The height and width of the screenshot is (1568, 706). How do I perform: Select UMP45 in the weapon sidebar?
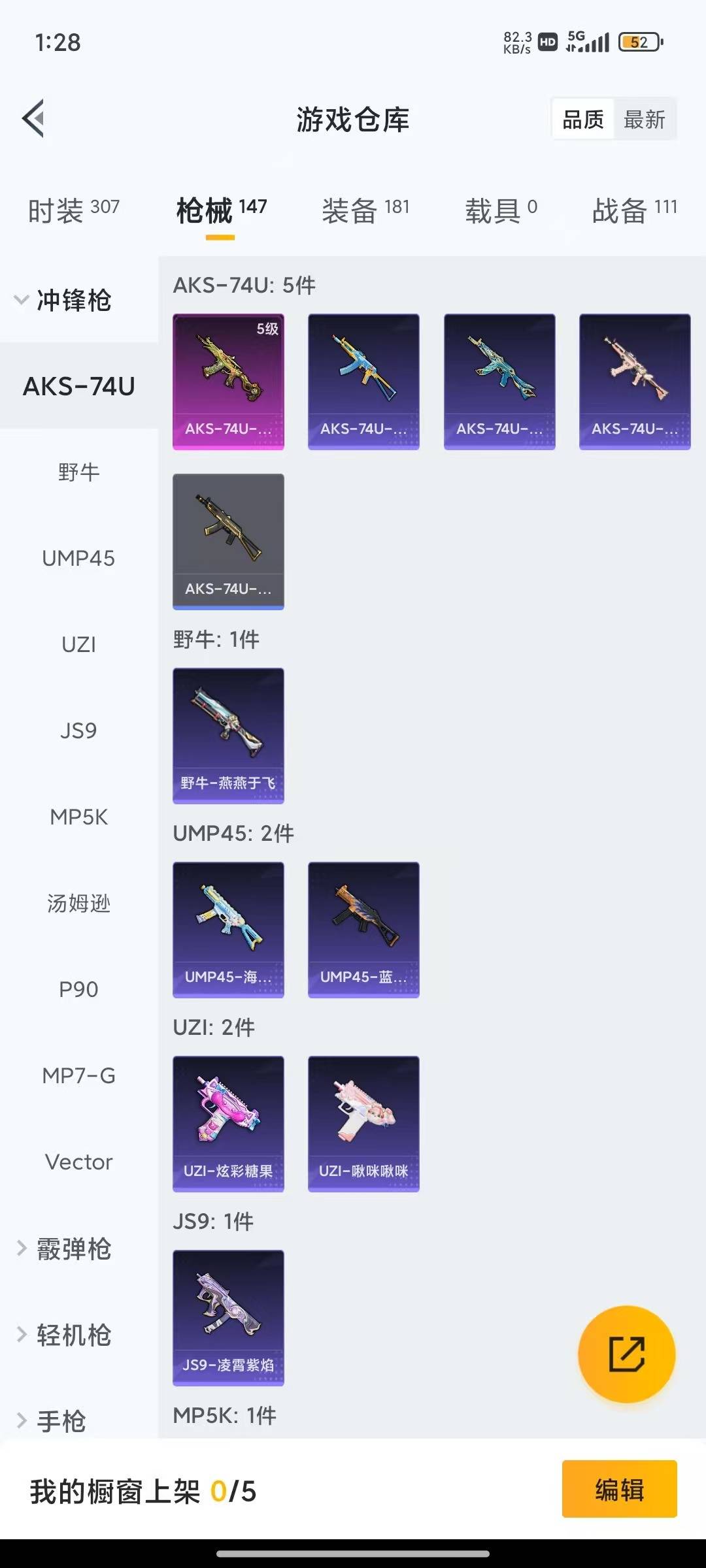[78, 559]
